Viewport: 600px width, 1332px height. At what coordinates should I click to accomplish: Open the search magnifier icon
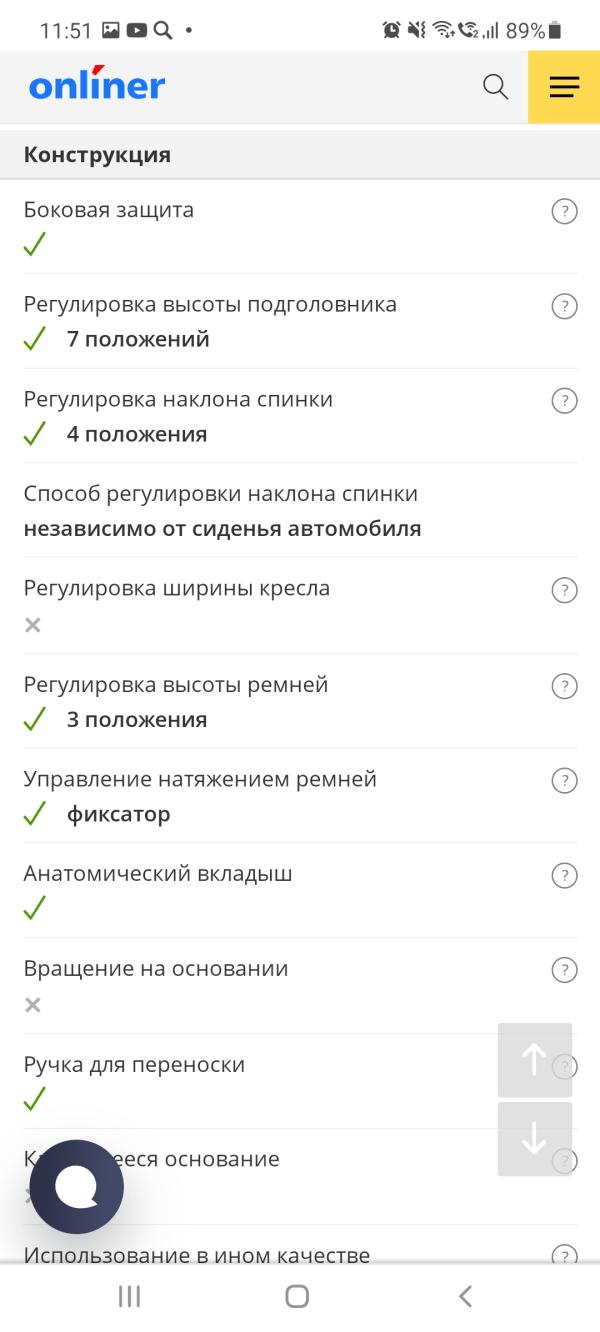496,87
